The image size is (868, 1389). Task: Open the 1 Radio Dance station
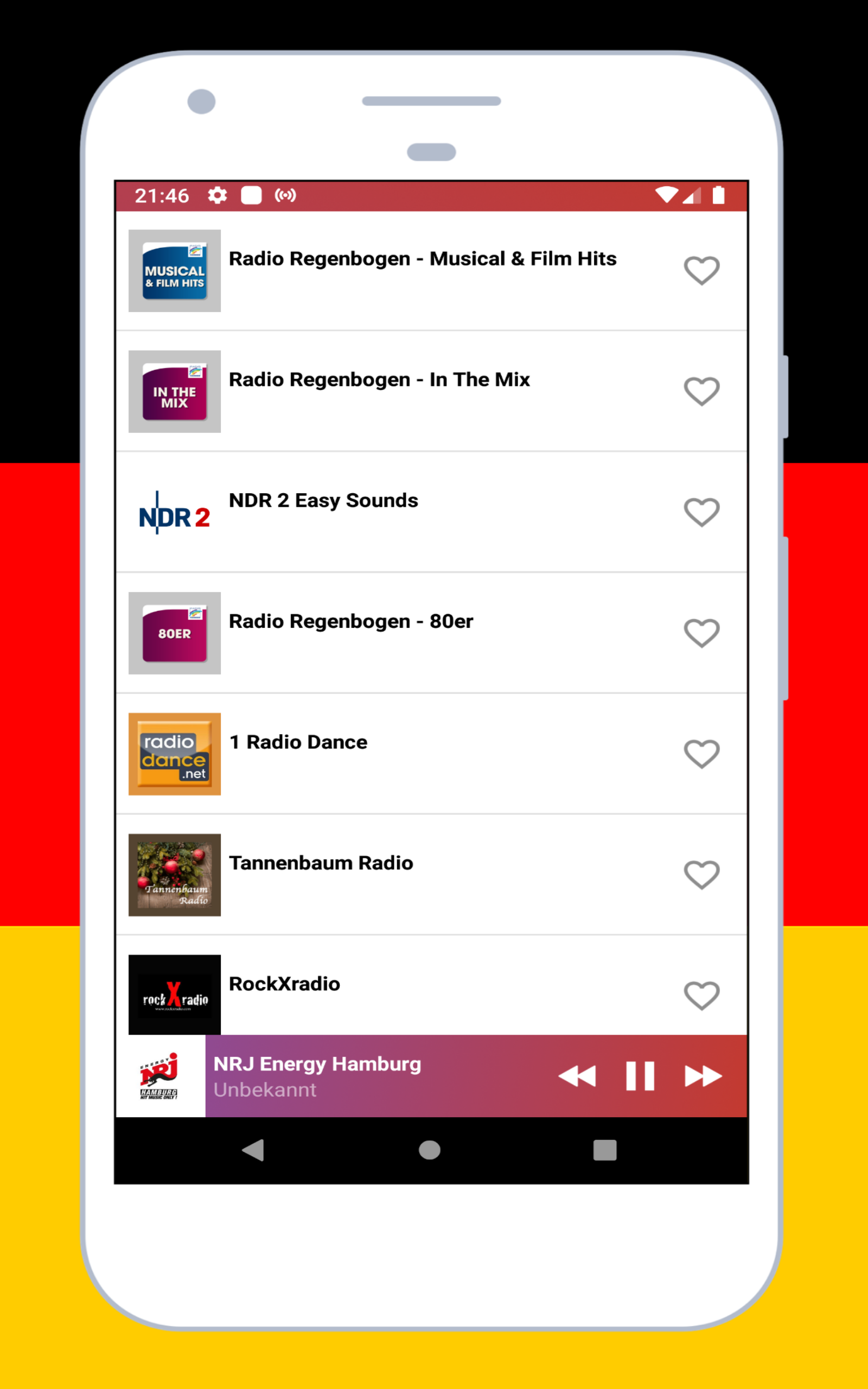click(x=402, y=742)
